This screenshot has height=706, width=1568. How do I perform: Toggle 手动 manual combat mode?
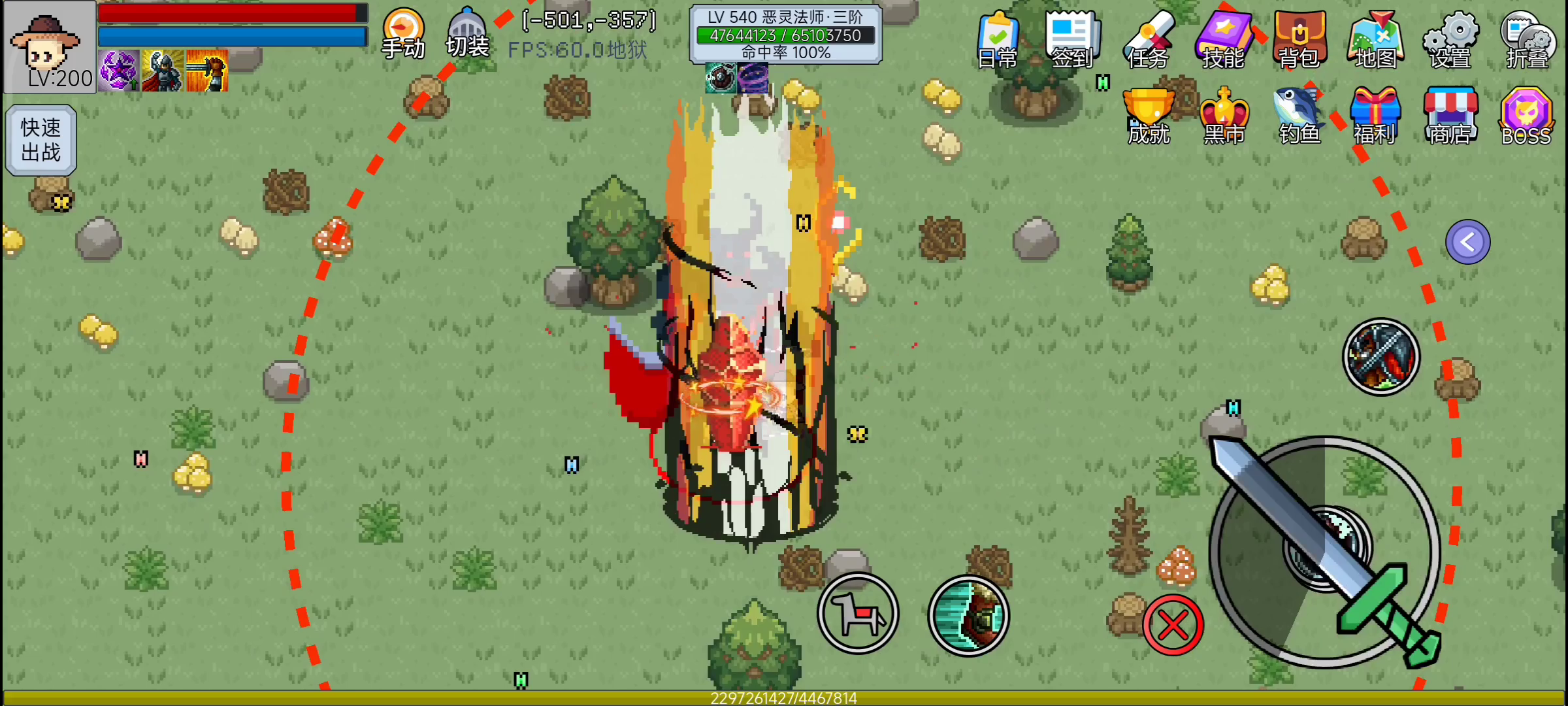(x=403, y=34)
